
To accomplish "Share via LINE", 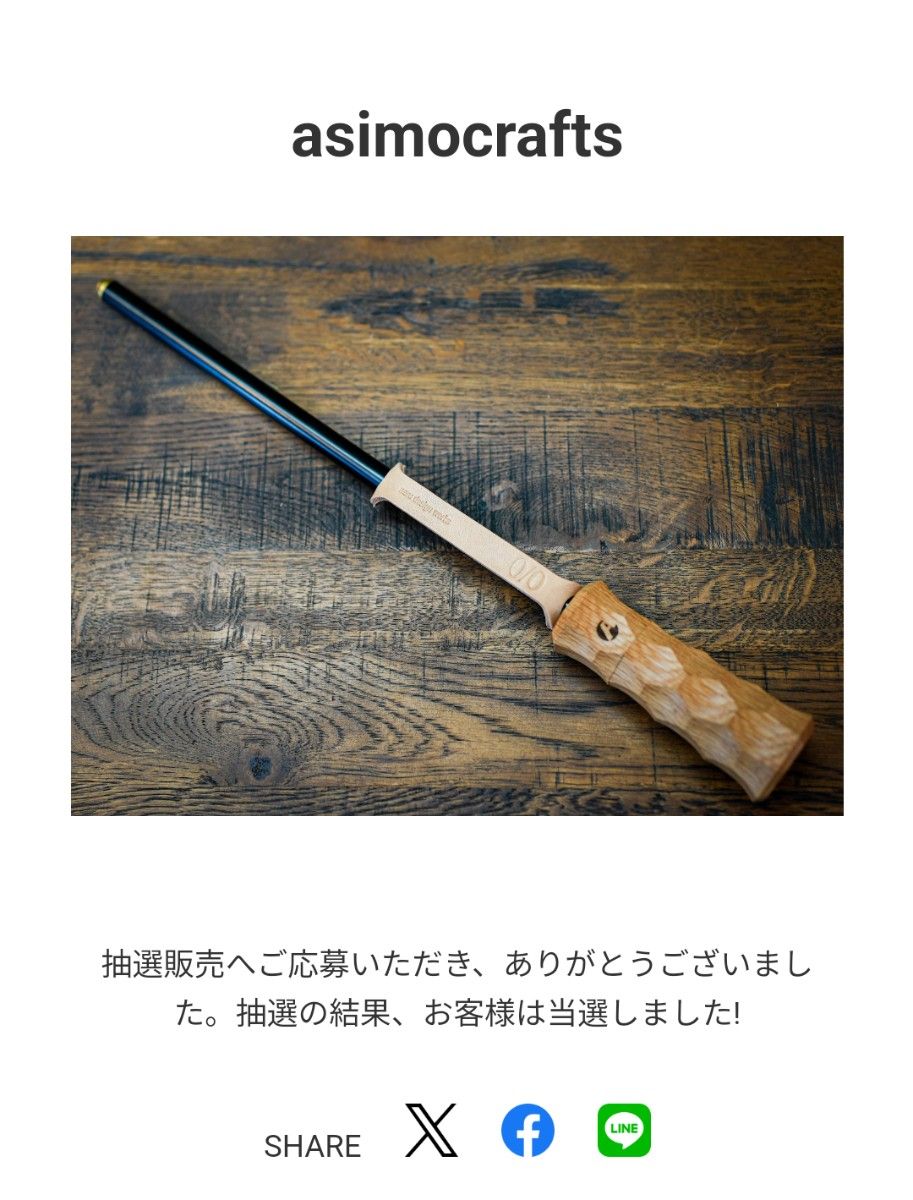I will click(624, 1131).
